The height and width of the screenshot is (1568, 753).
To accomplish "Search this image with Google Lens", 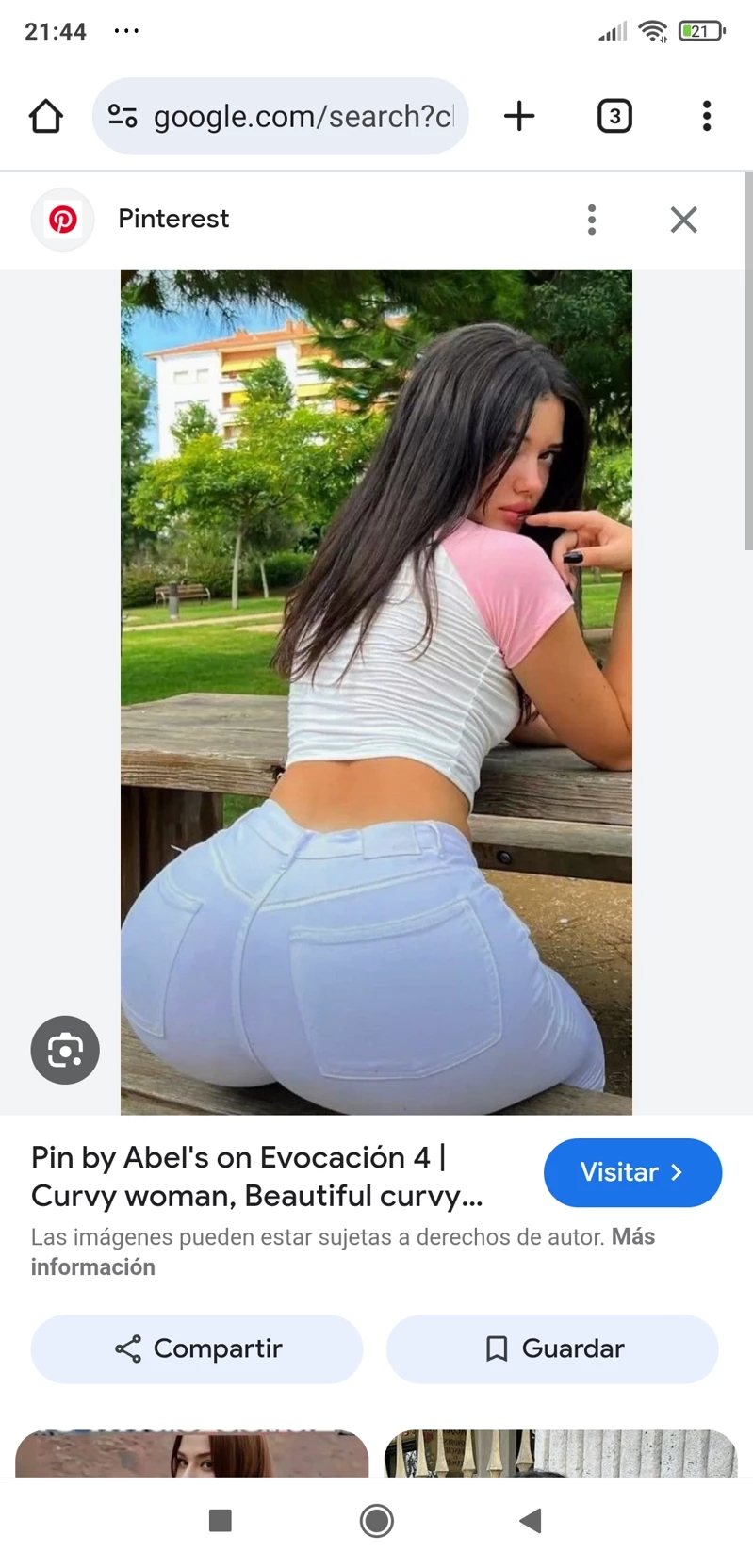I will [65, 1050].
